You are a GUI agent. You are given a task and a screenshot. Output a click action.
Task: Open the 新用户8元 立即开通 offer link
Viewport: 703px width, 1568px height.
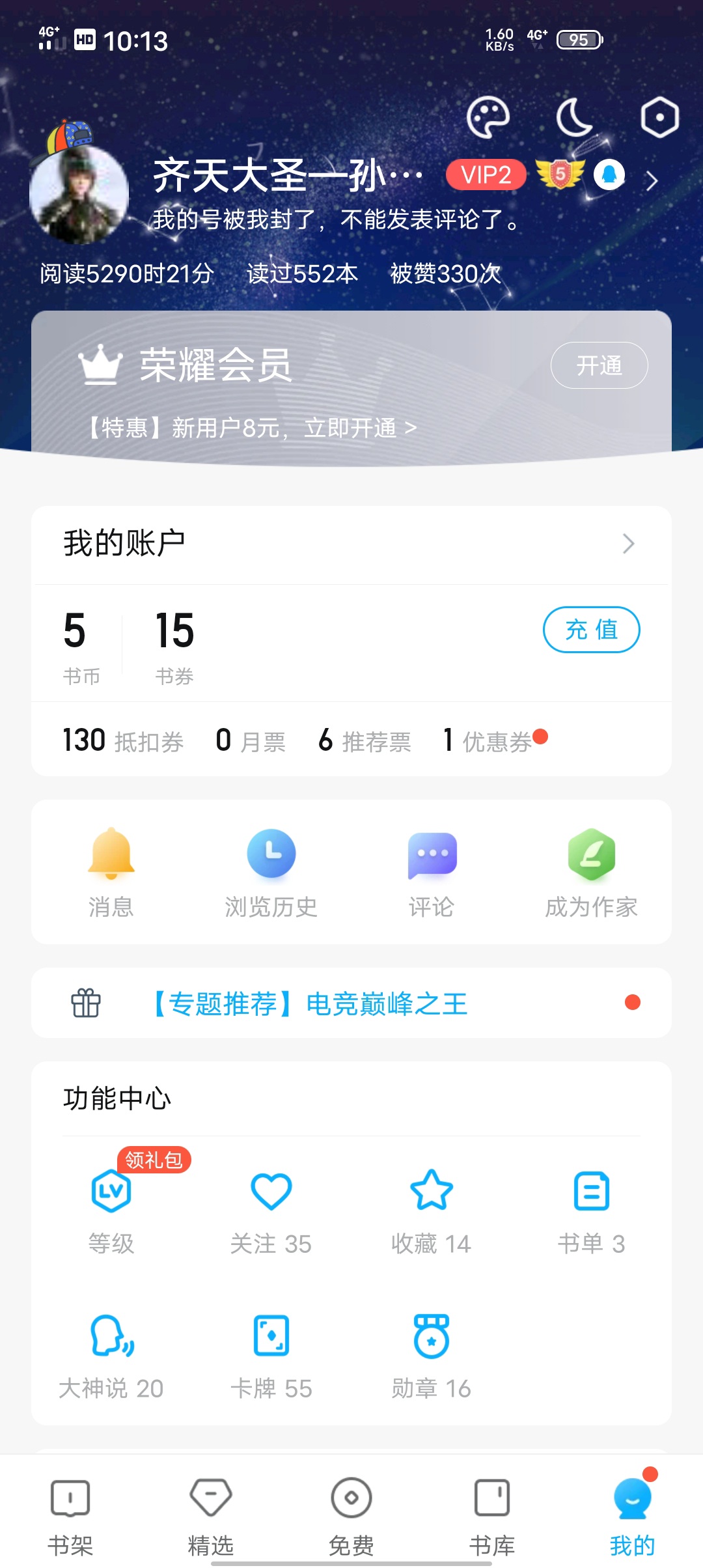(x=253, y=428)
